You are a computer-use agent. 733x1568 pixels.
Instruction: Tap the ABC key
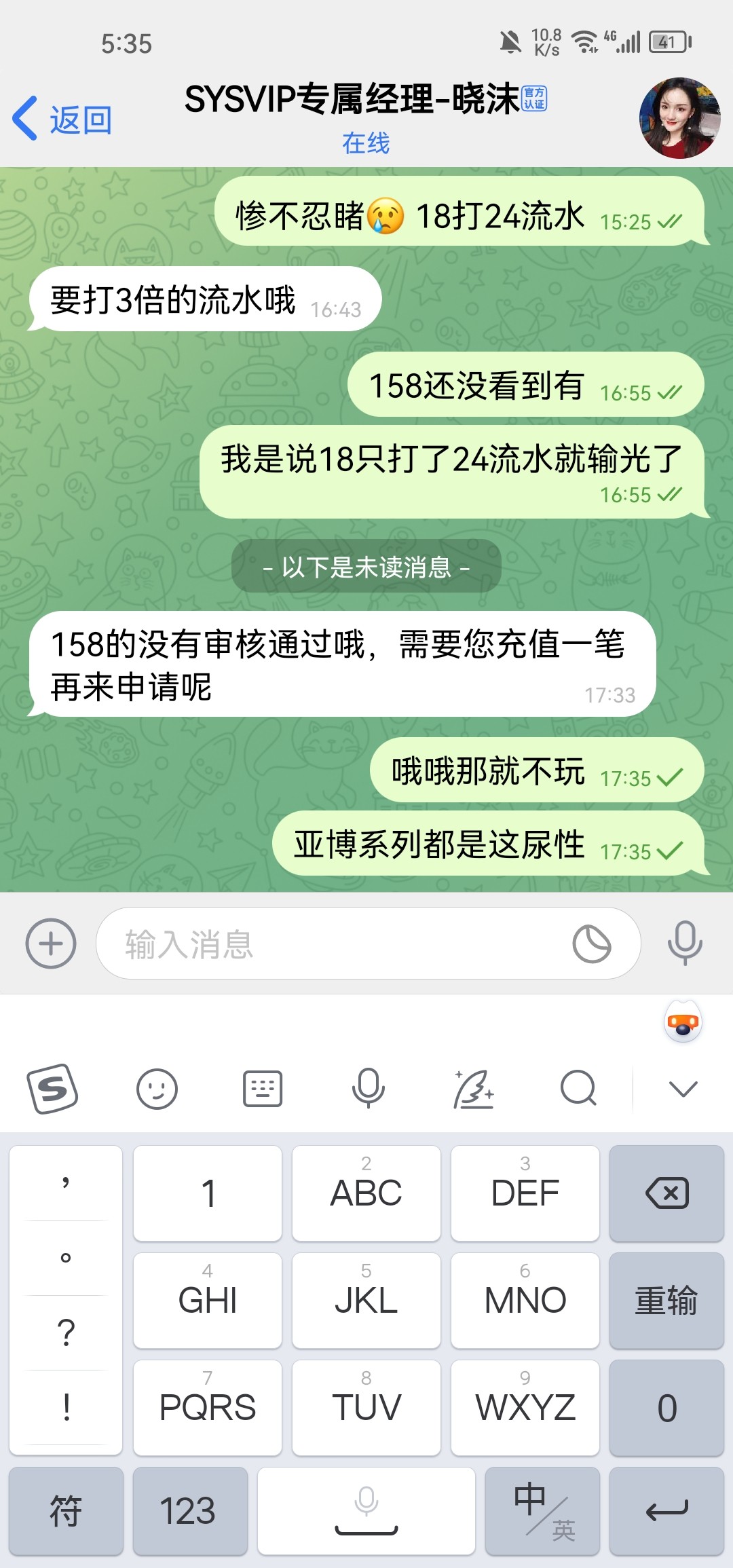point(366,1193)
